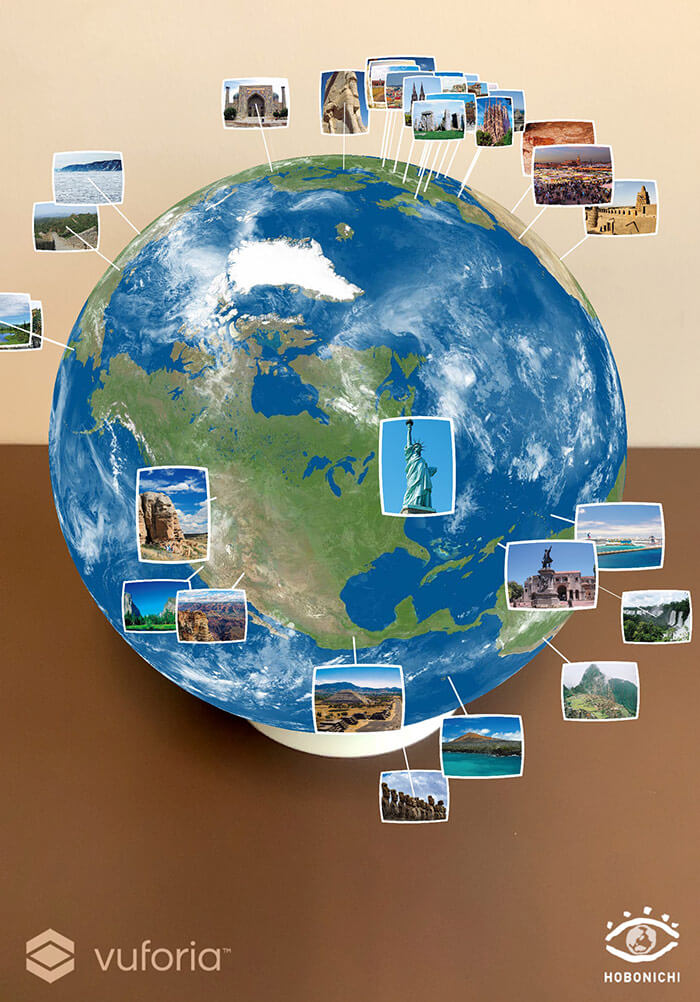Open the Machu Picchu photo pin

(599, 690)
